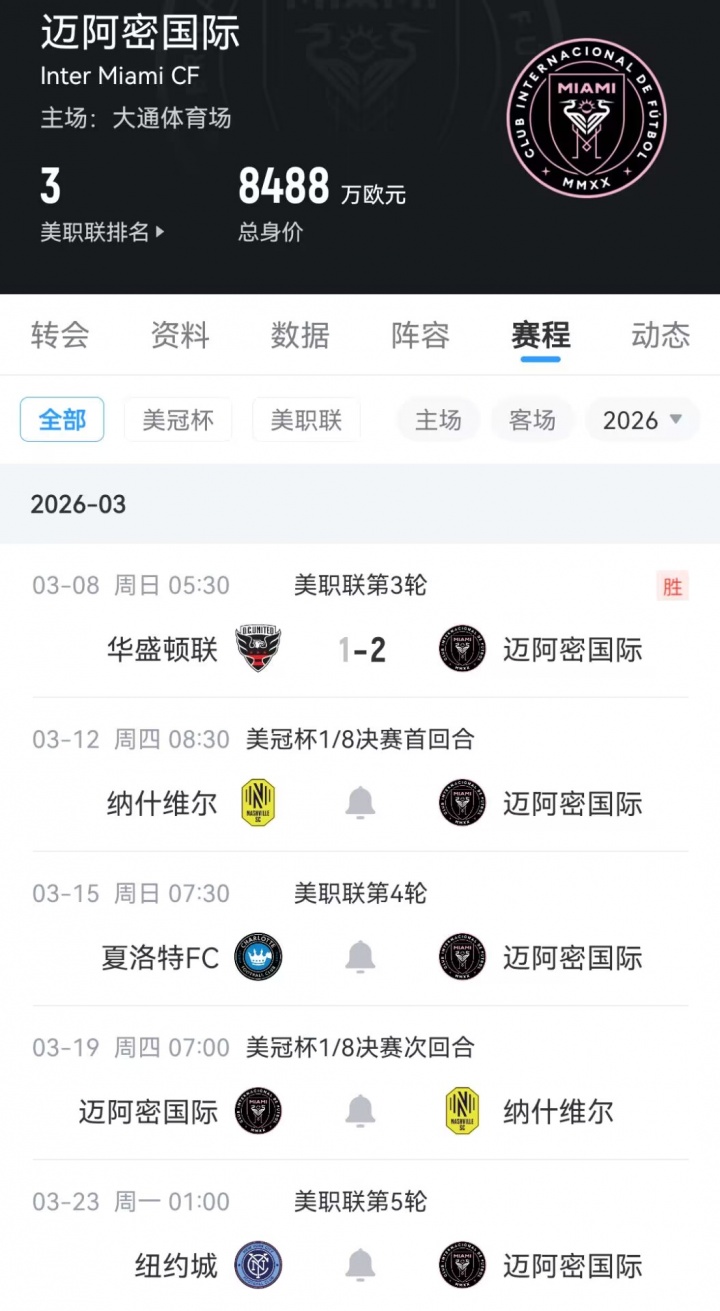Filter matches by 美职联

coord(306,420)
